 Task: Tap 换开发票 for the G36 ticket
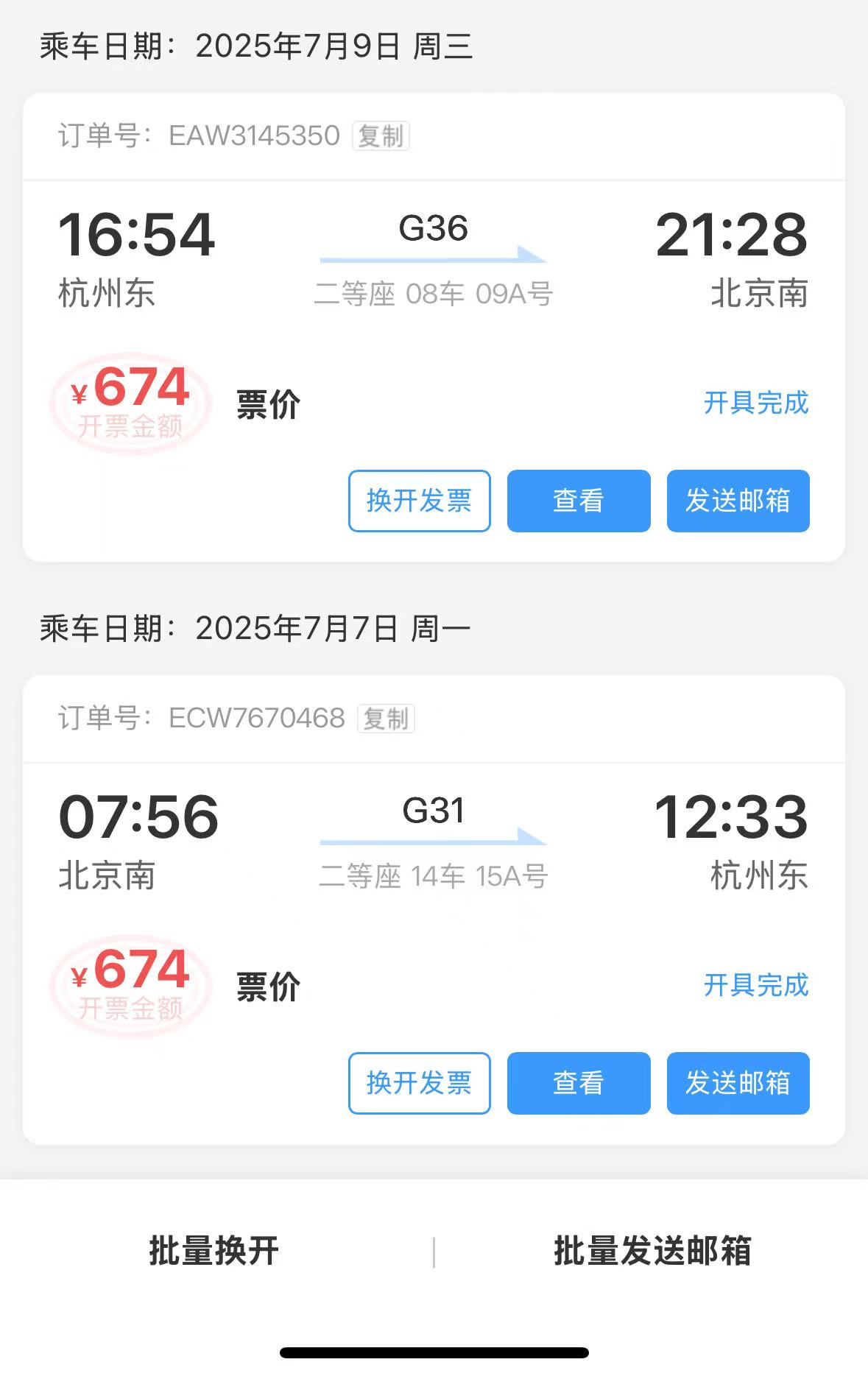click(419, 501)
